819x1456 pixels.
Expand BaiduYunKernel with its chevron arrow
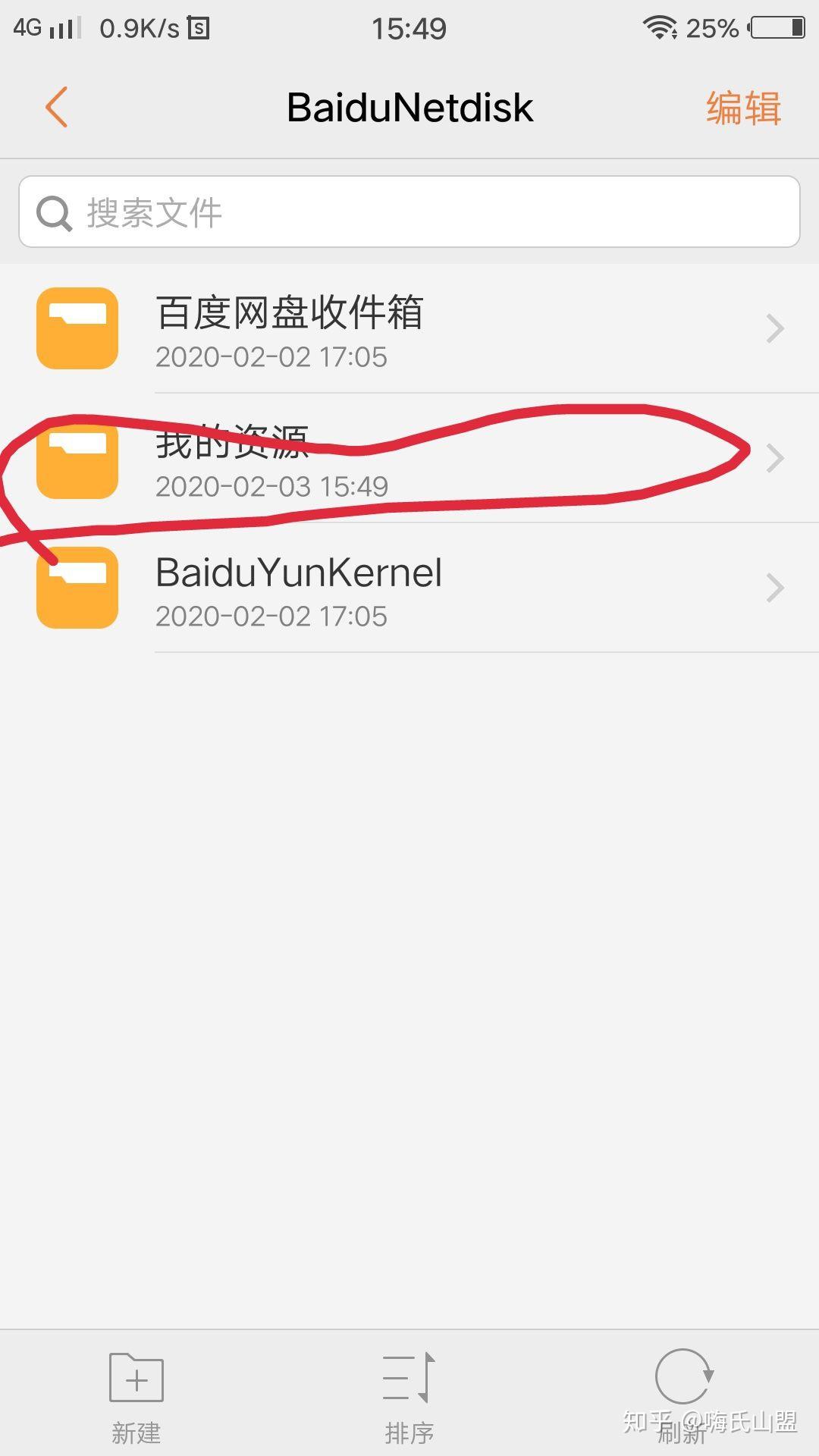774,588
